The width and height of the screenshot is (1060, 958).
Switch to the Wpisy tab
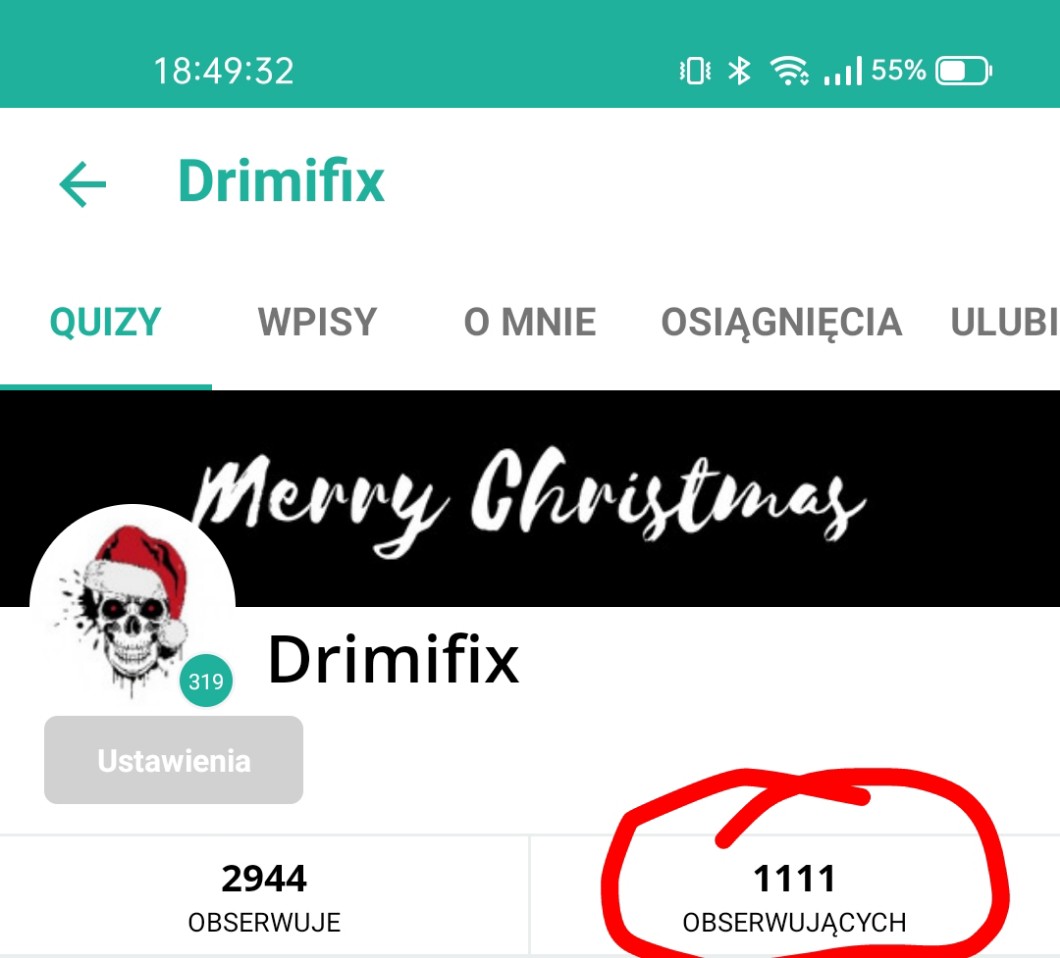[x=317, y=322]
